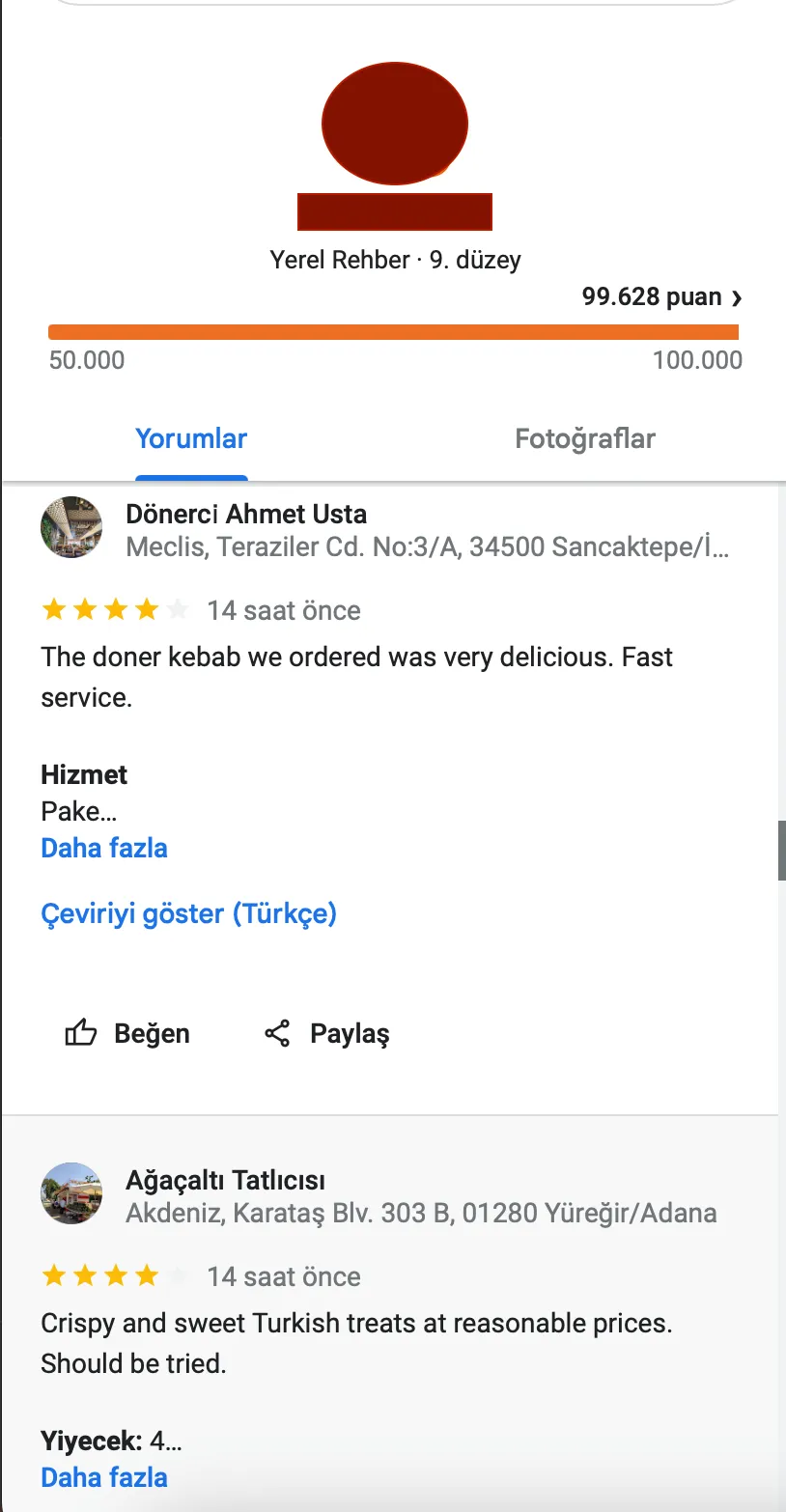Toggle fourth star of Dönerci review
786x1512 pixels.
click(x=148, y=608)
